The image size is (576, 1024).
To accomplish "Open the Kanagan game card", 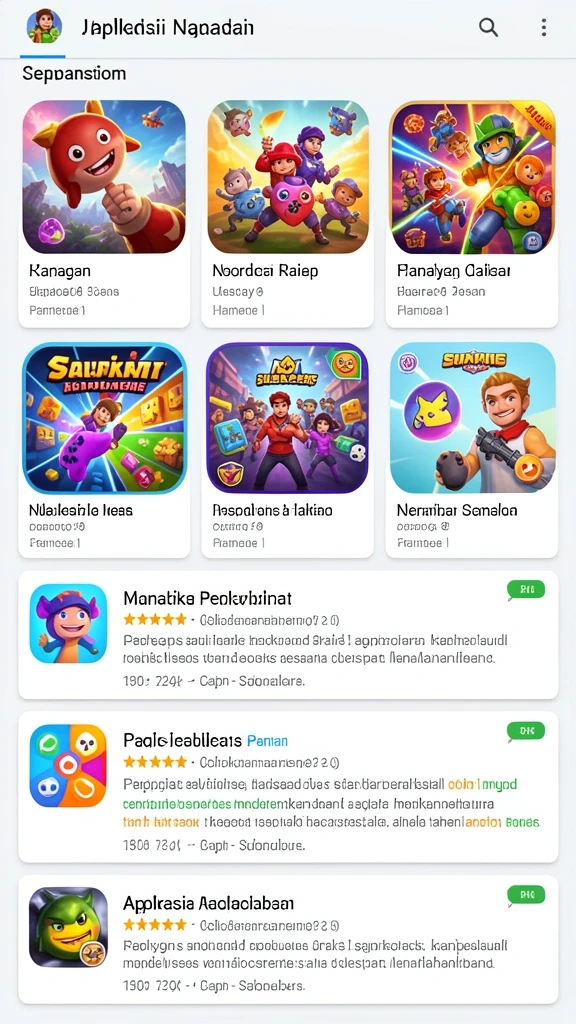I will pyautogui.click(x=104, y=211).
